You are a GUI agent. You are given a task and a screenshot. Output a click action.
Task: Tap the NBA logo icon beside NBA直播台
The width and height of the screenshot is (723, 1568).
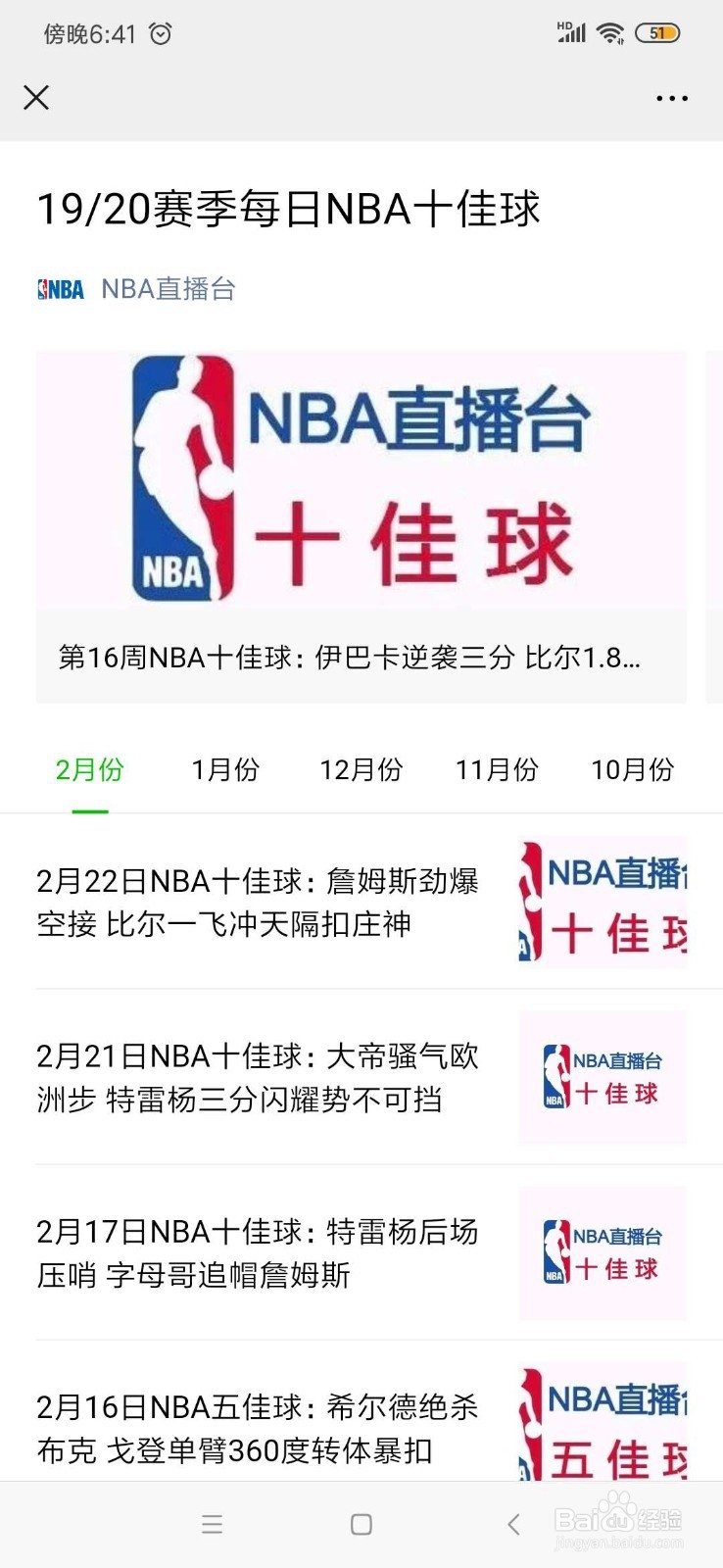(59, 288)
